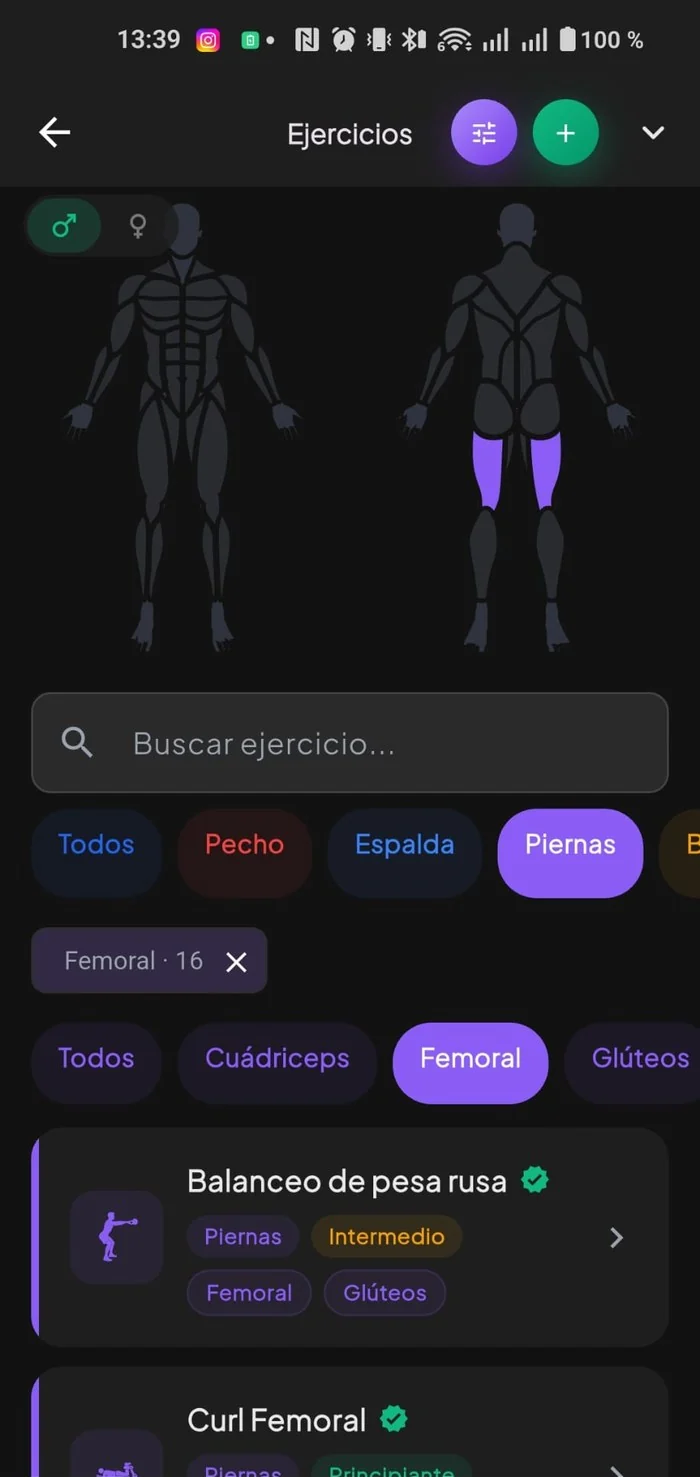The width and height of the screenshot is (700, 1477).
Task: Add a new exercise with the green plus
Action: pyautogui.click(x=566, y=133)
